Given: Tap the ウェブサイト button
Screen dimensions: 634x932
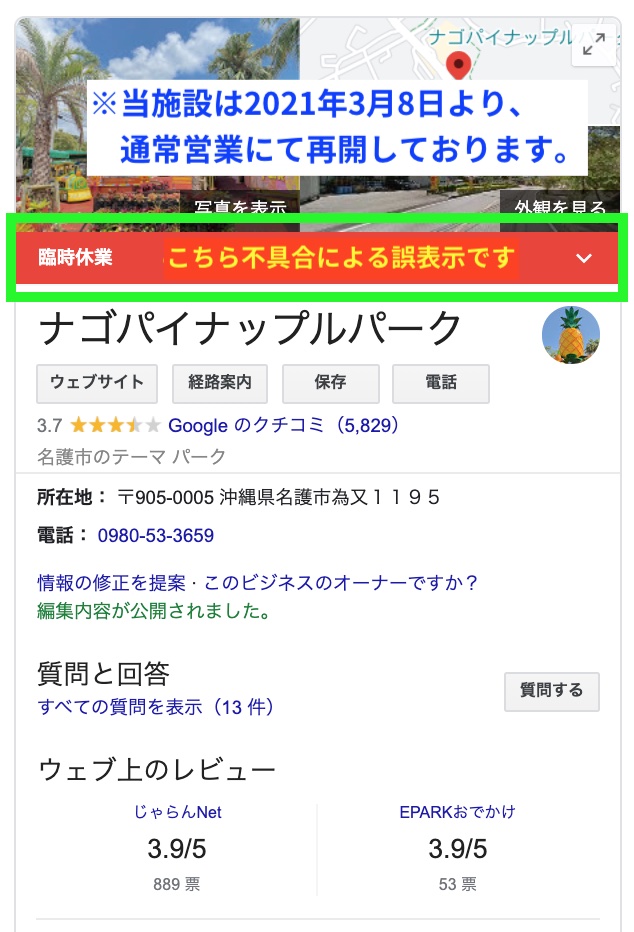Looking at the screenshot, I should click(97, 382).
